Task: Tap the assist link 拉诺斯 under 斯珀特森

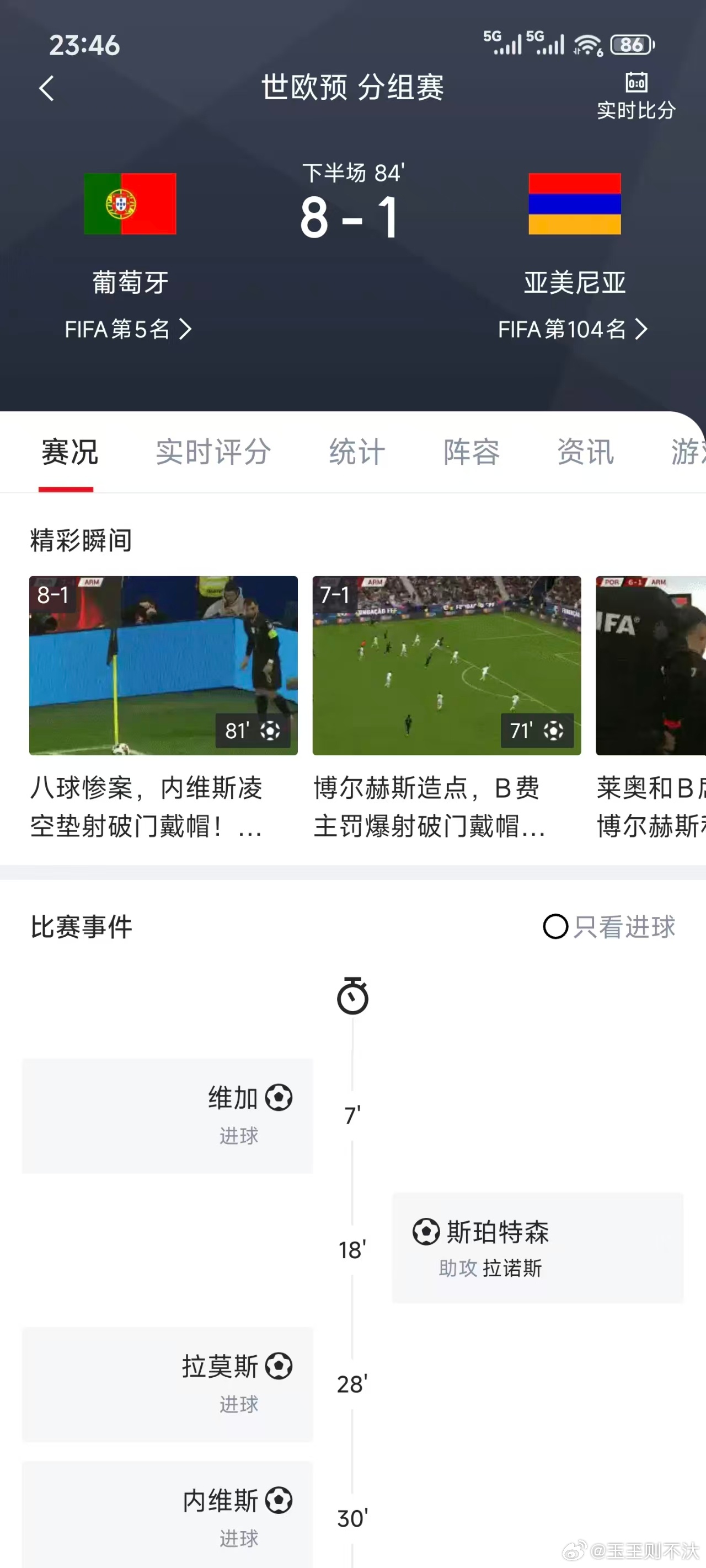Action: (x=512, y=1269)
